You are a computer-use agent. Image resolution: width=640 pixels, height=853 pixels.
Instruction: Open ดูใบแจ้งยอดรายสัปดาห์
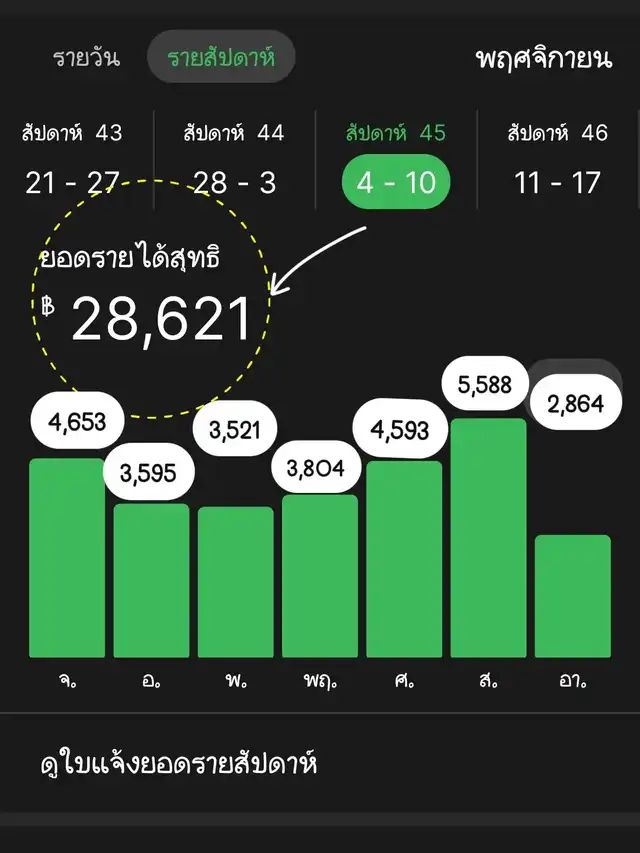[178, 766]
